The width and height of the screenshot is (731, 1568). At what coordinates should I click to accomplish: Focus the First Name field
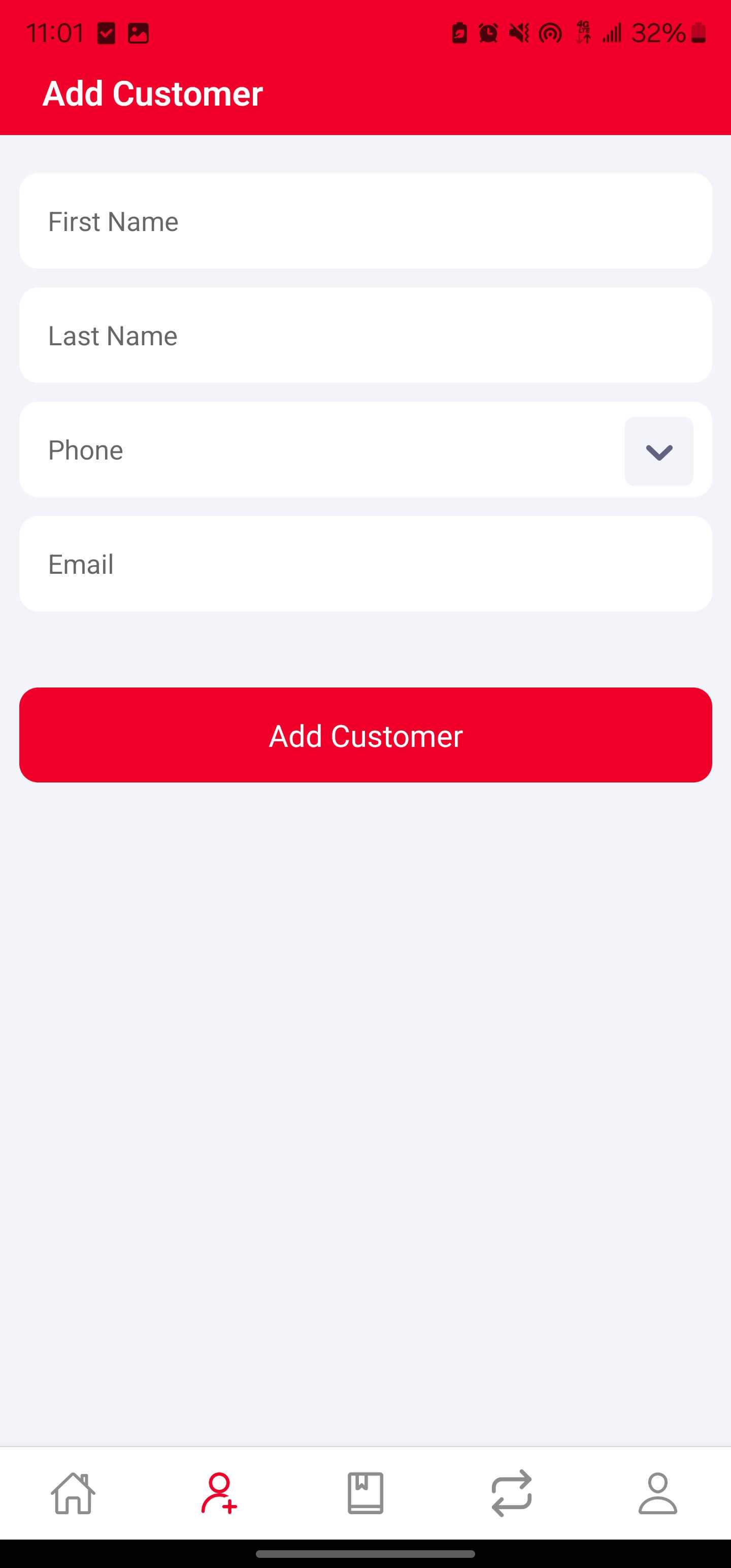pyautogui.click(x=365, y=221)
